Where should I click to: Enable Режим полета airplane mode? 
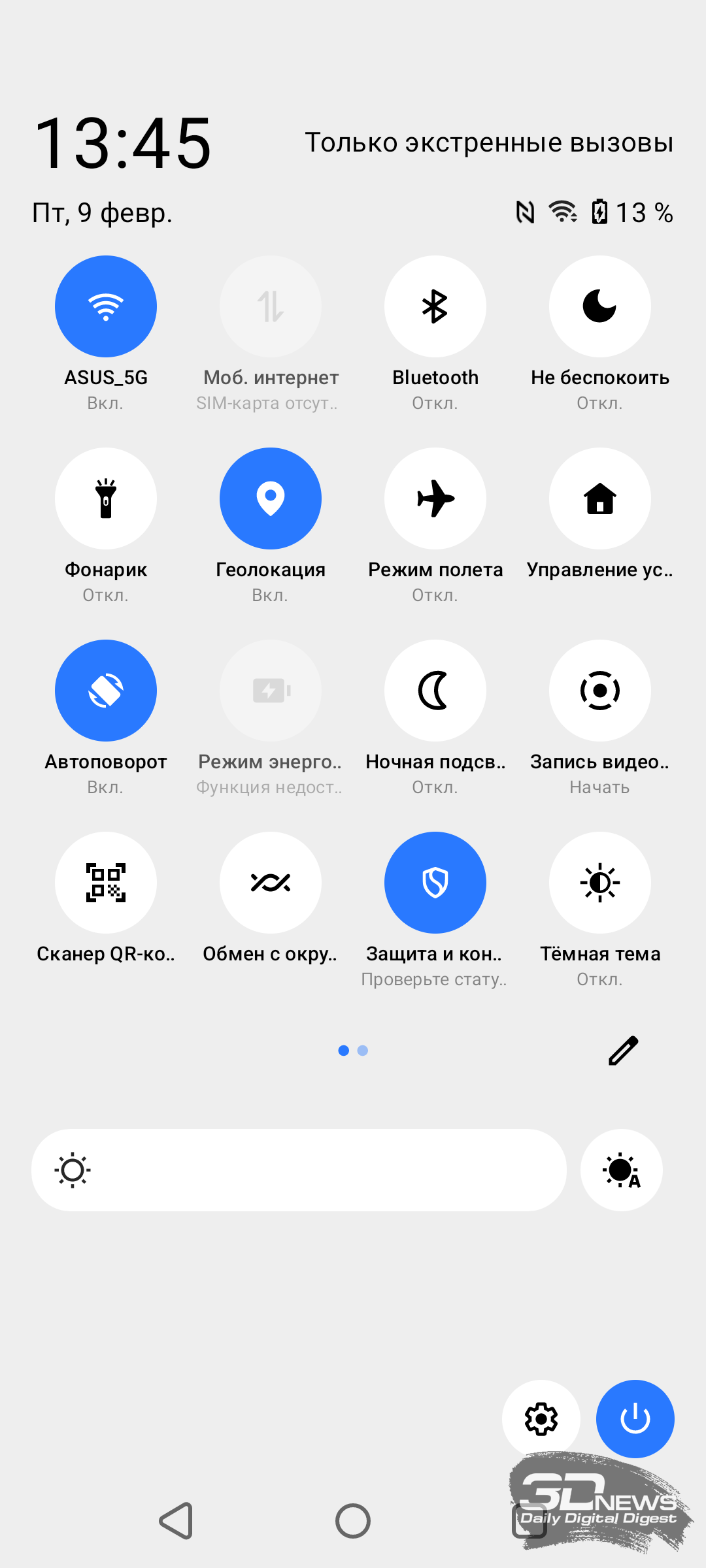(x=435, y=498)
